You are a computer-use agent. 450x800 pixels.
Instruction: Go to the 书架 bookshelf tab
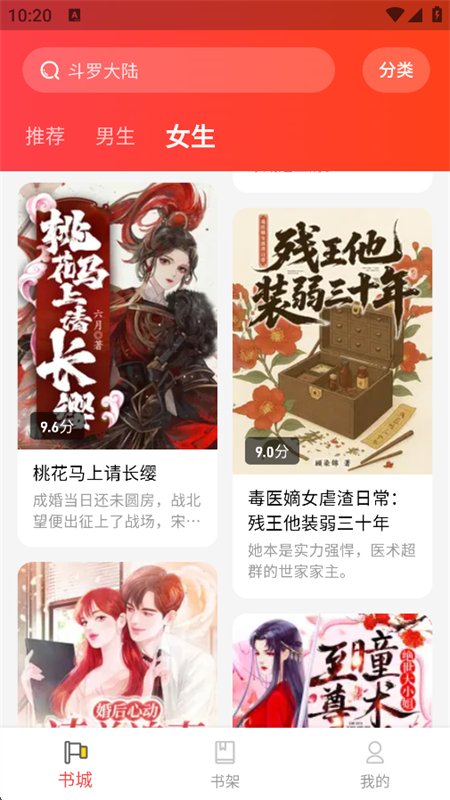coord(225,765)
